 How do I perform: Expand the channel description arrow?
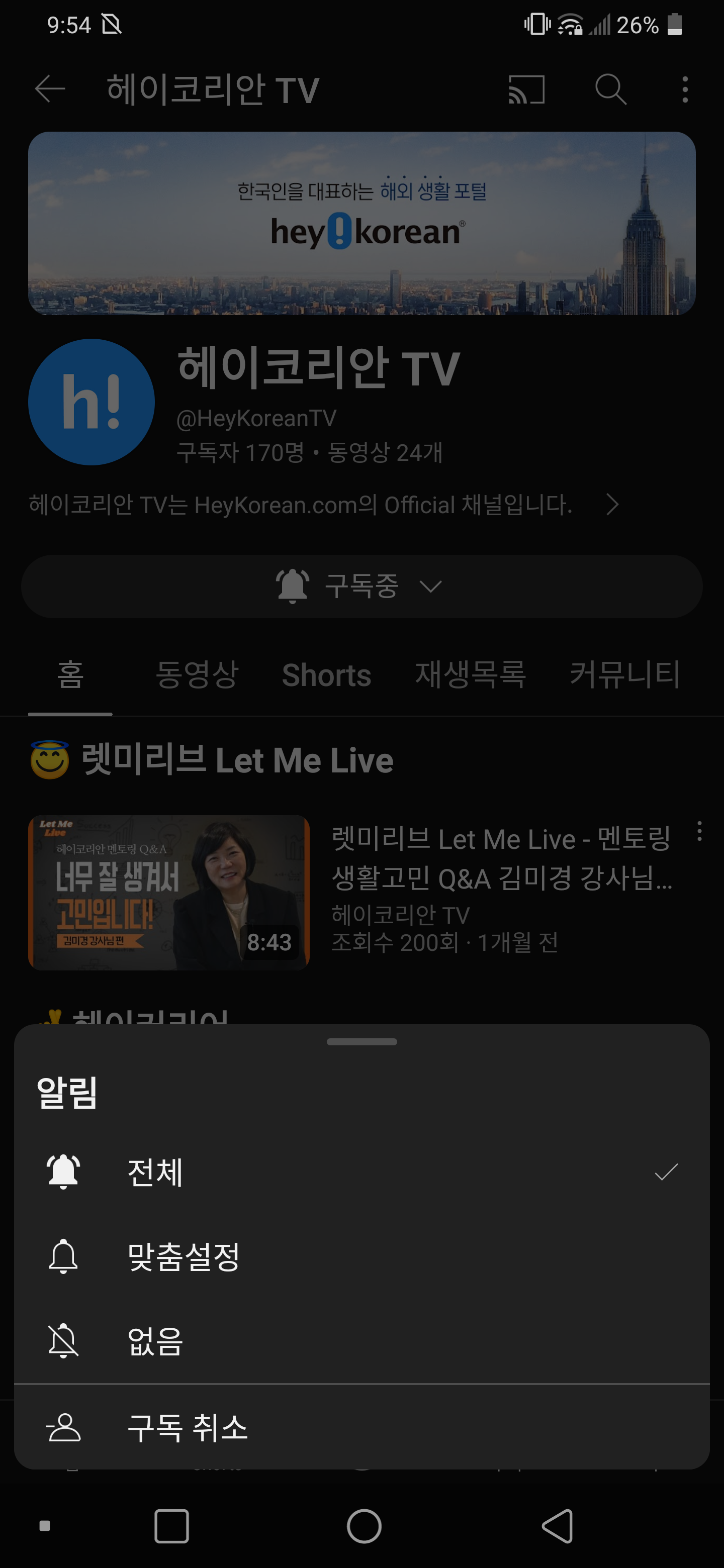pos(612,505)
